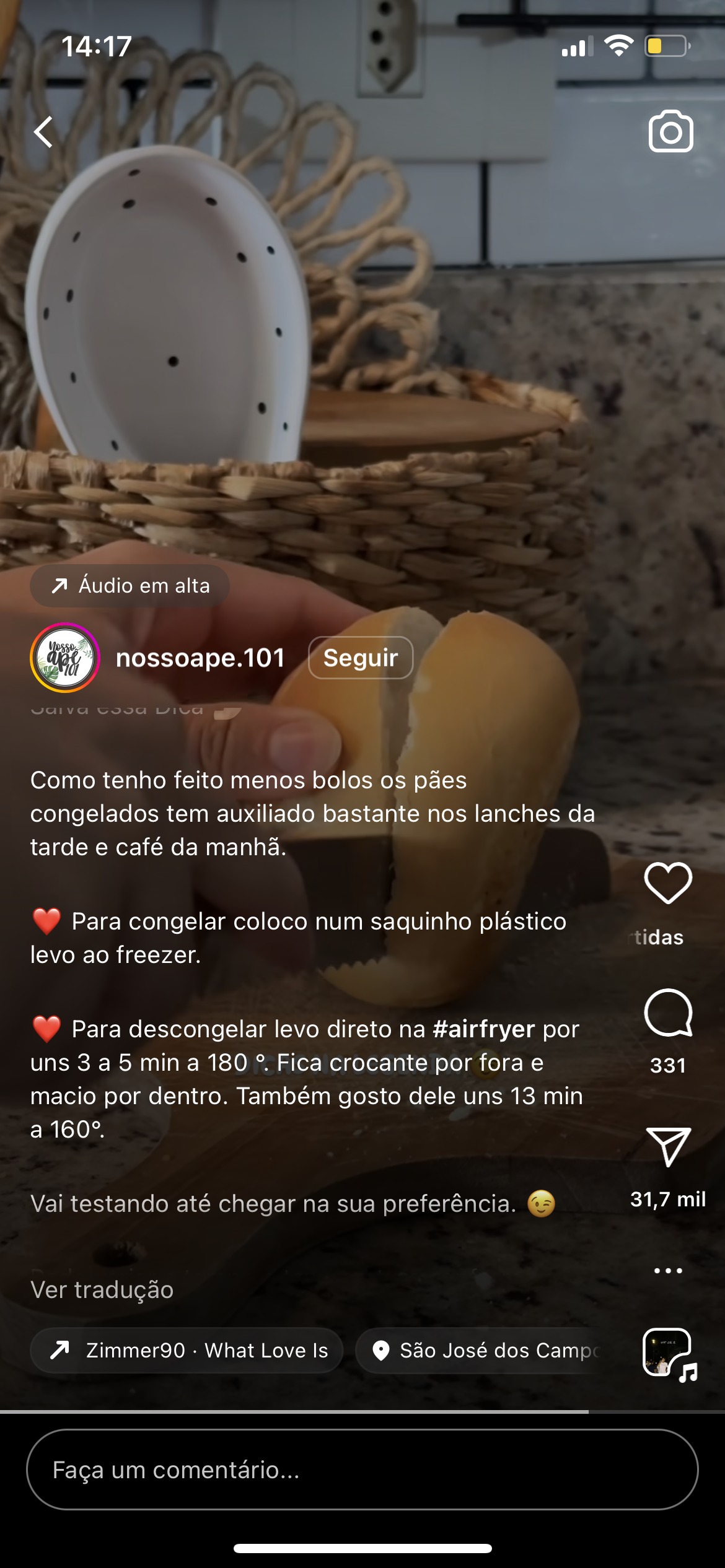Tap the #airfryer hashtag in the caption
Image resolution: width=725 pixels, height=1568 pixels.
[483, 1029]
